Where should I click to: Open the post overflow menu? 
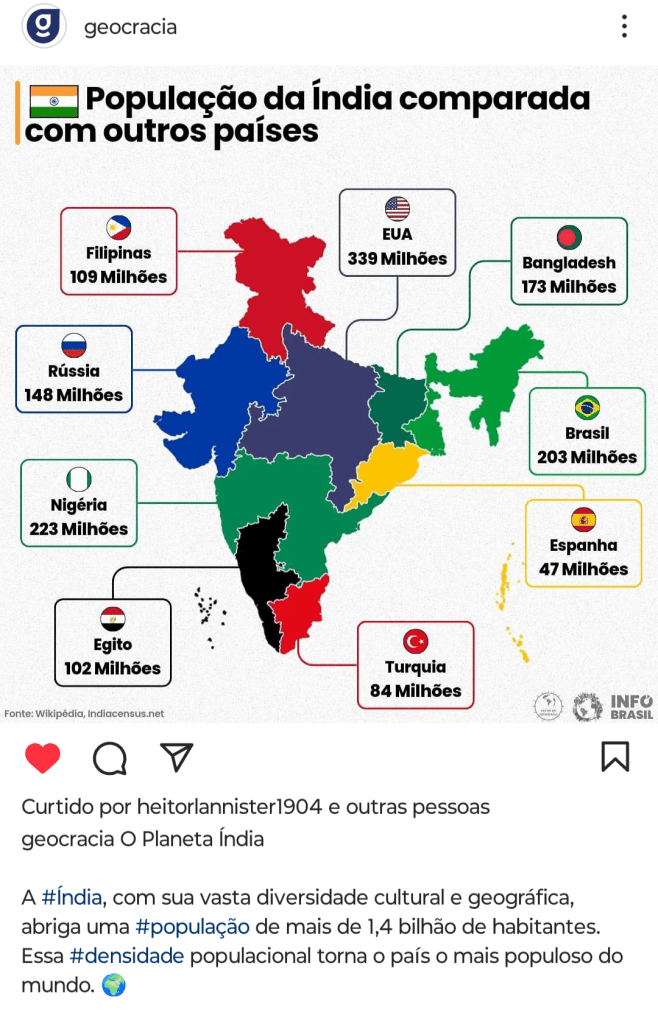[624, 27]
